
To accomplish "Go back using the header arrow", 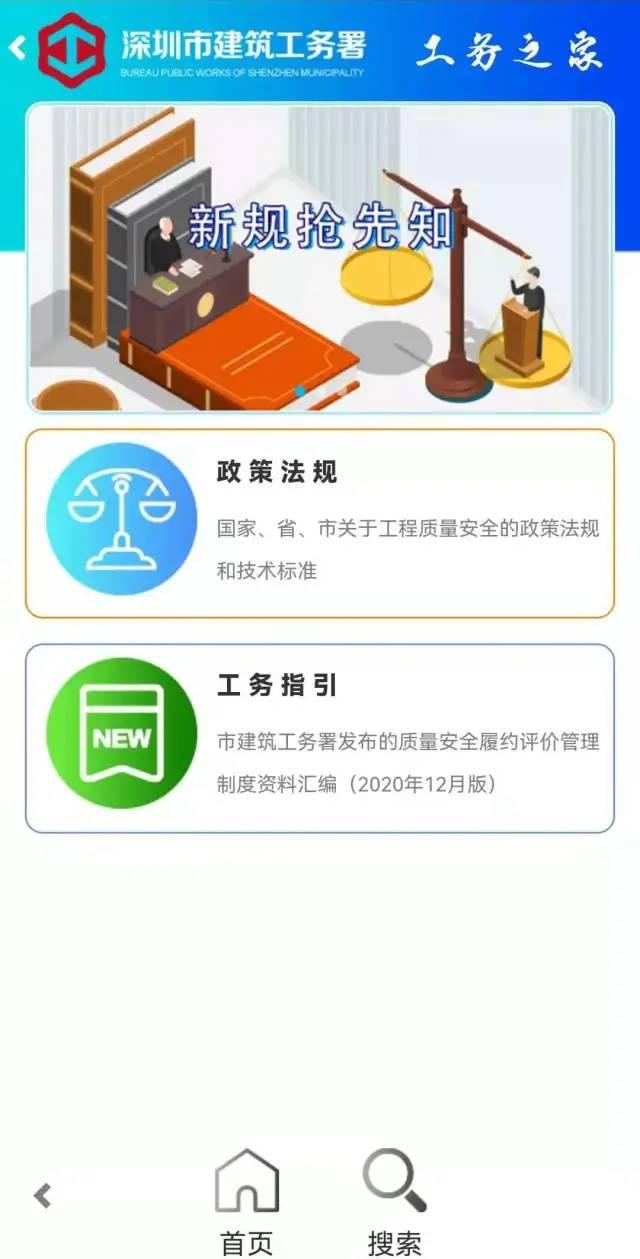I will pyautogui.click(x=17, y=48).
